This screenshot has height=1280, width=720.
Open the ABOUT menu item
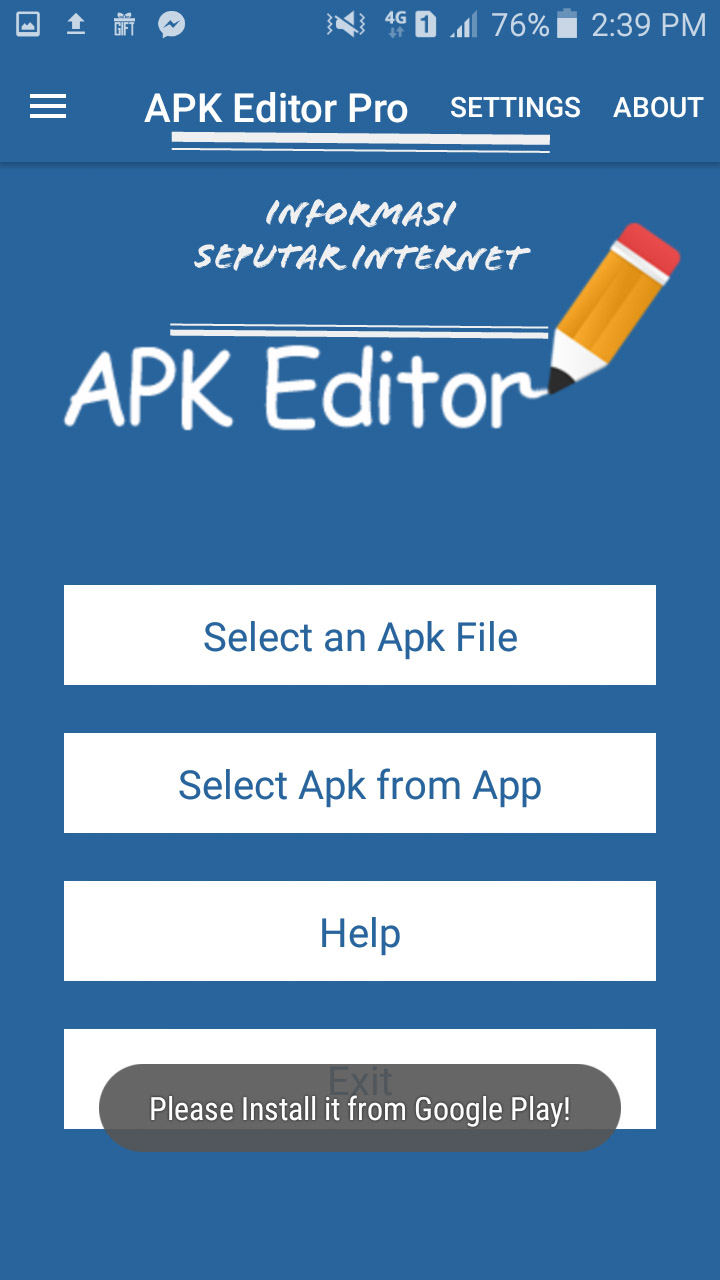tap(658, 107)
